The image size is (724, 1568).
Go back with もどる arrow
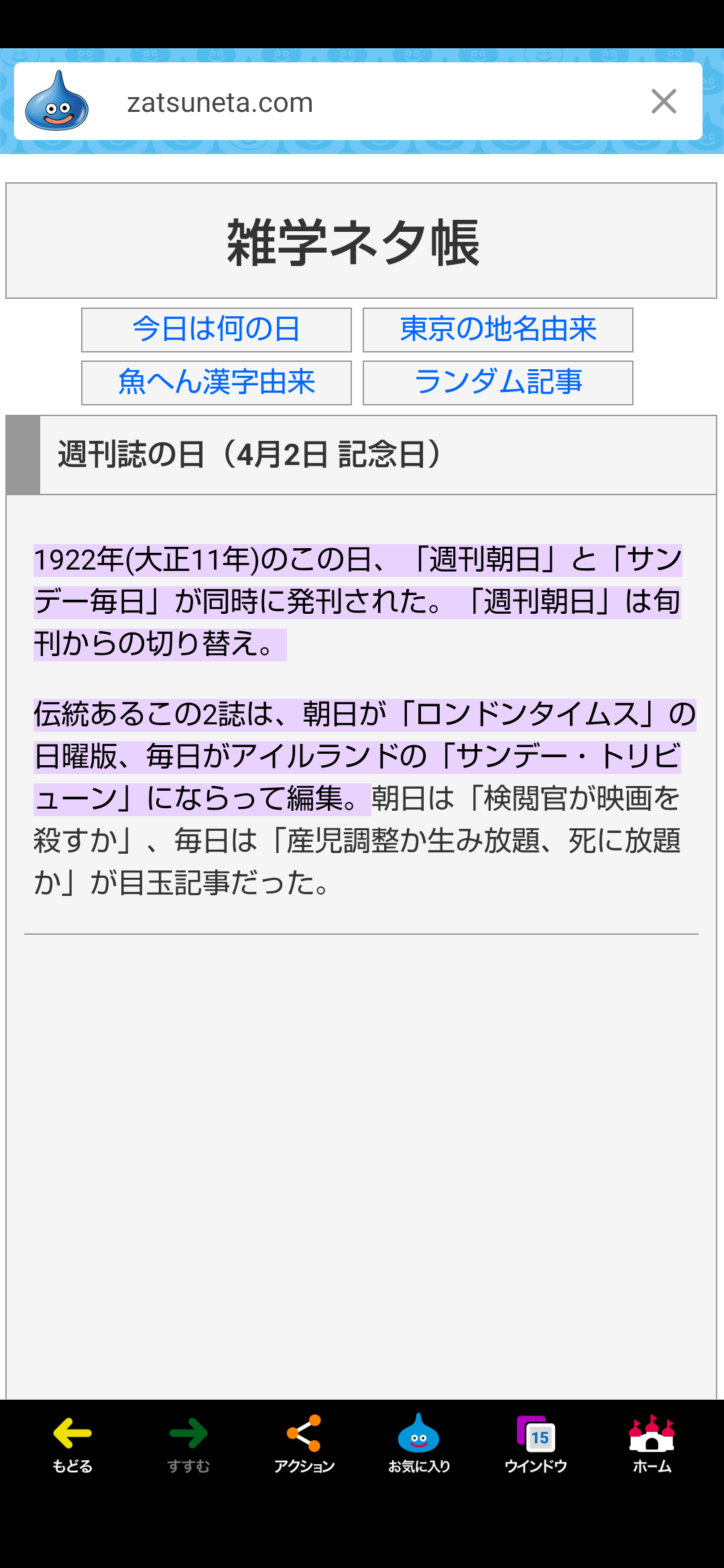click(x=72, y=1444)
